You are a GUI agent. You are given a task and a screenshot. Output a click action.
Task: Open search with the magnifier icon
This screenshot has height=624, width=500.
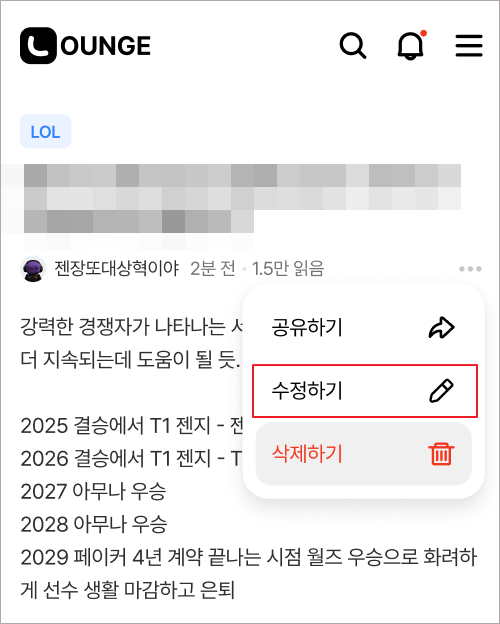(353, 46)
